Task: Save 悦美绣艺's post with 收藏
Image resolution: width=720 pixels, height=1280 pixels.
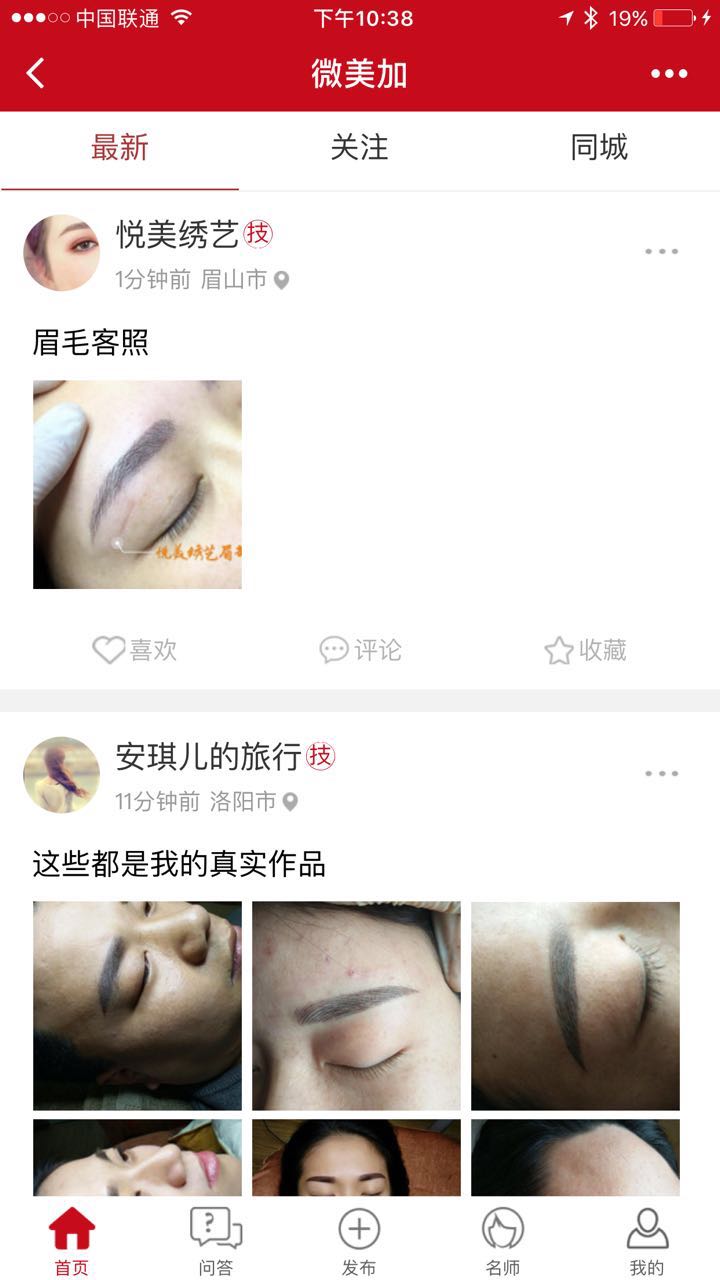Action: coord(585,650)
